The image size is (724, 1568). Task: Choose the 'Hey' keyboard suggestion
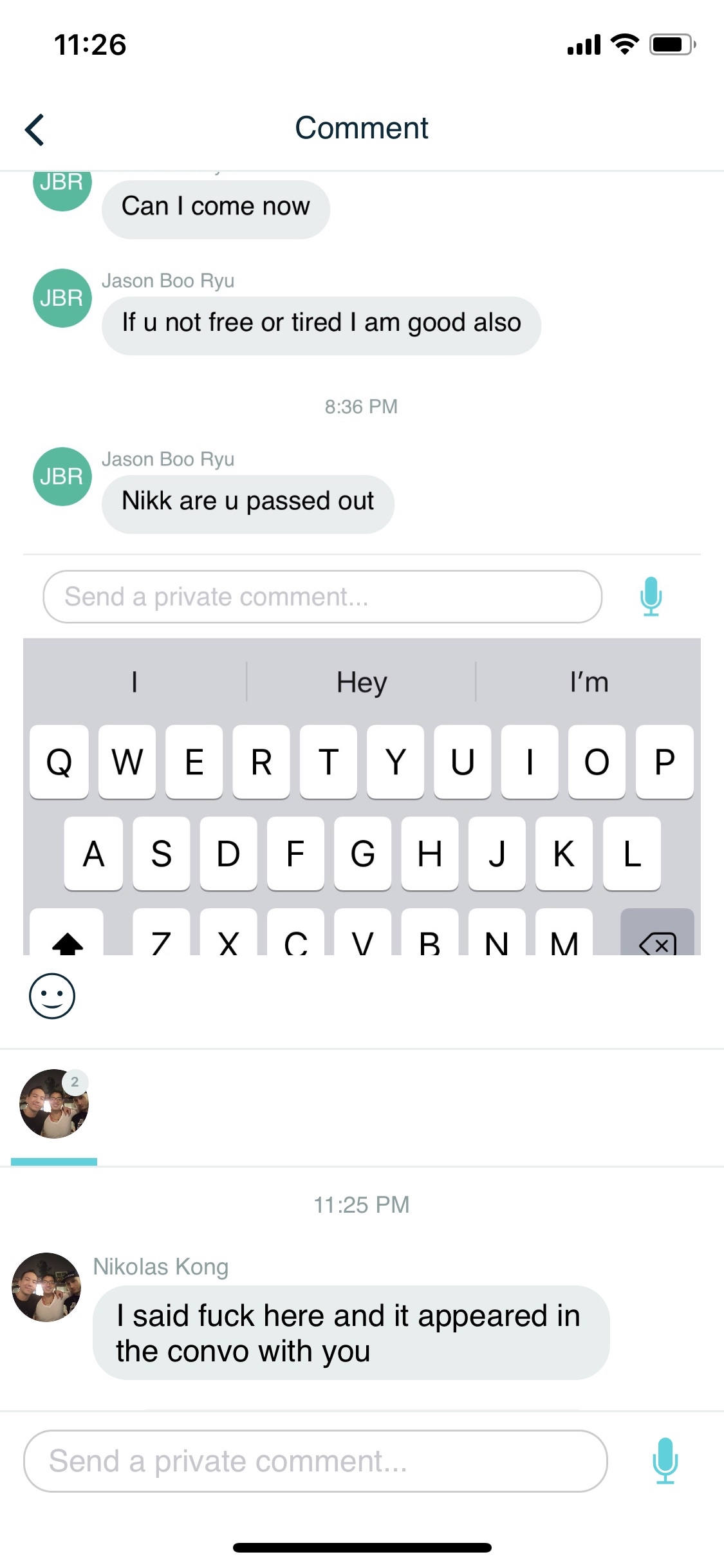tap(362, 682)
